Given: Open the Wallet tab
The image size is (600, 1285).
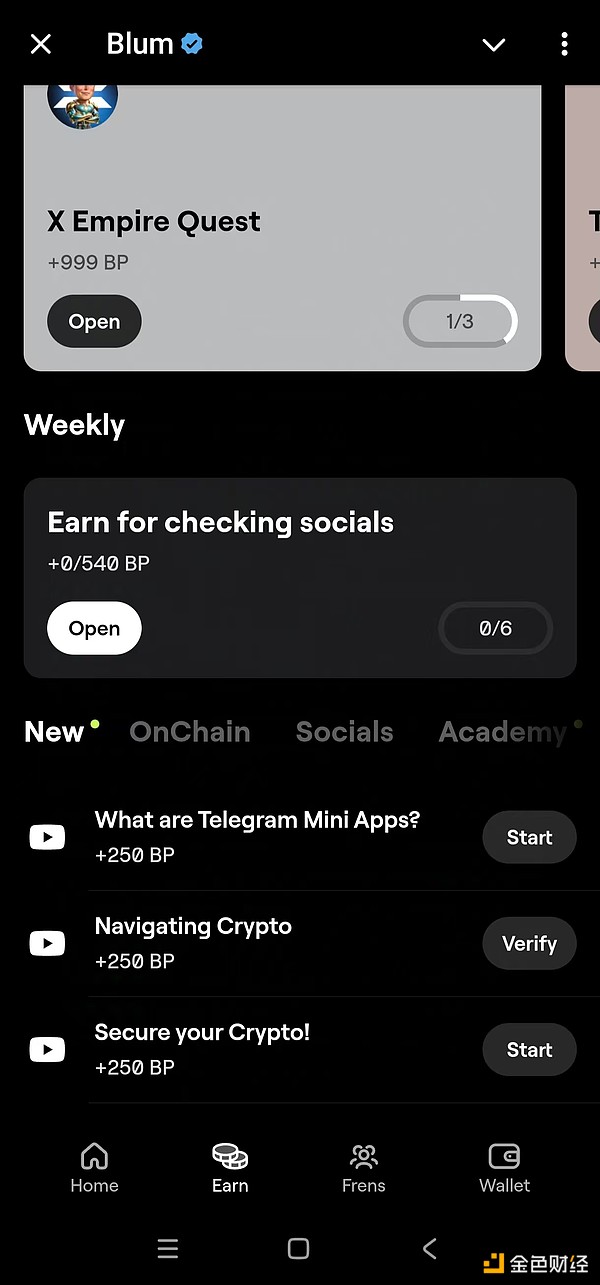Looking at the screenshot, I should point(504,1168).
